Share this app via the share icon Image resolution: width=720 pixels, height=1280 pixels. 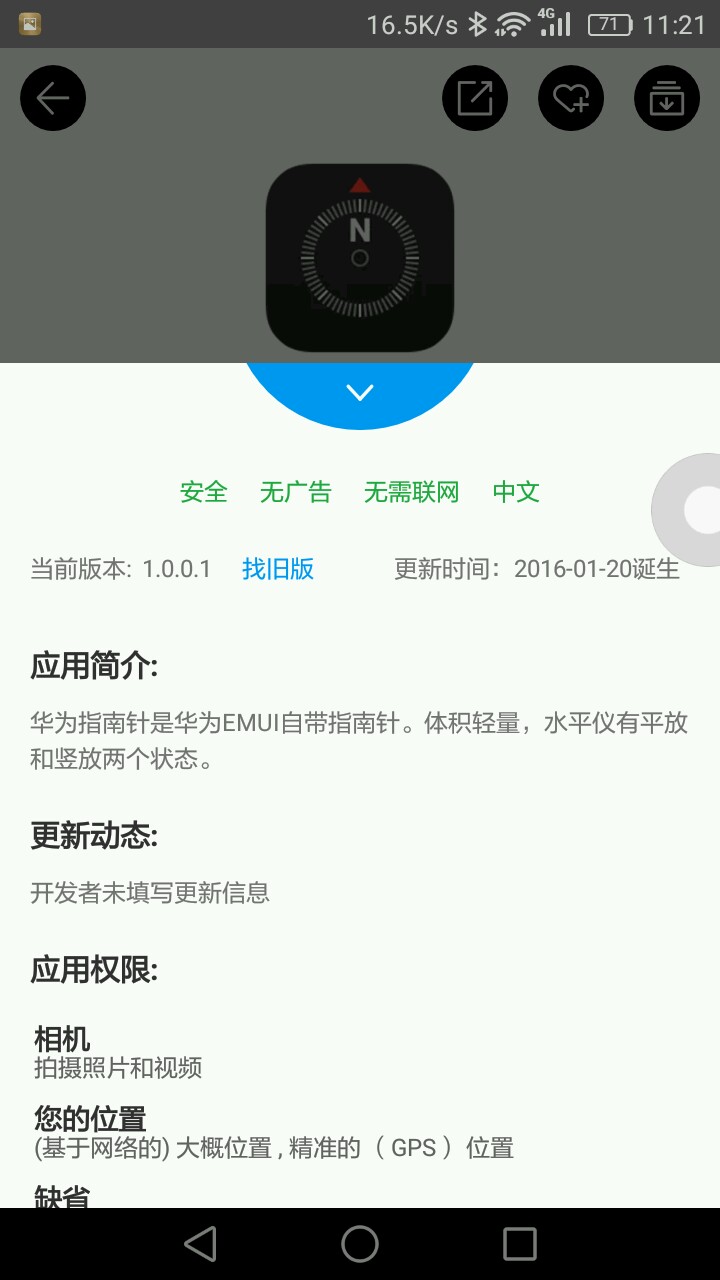click(x=475, y=98)
